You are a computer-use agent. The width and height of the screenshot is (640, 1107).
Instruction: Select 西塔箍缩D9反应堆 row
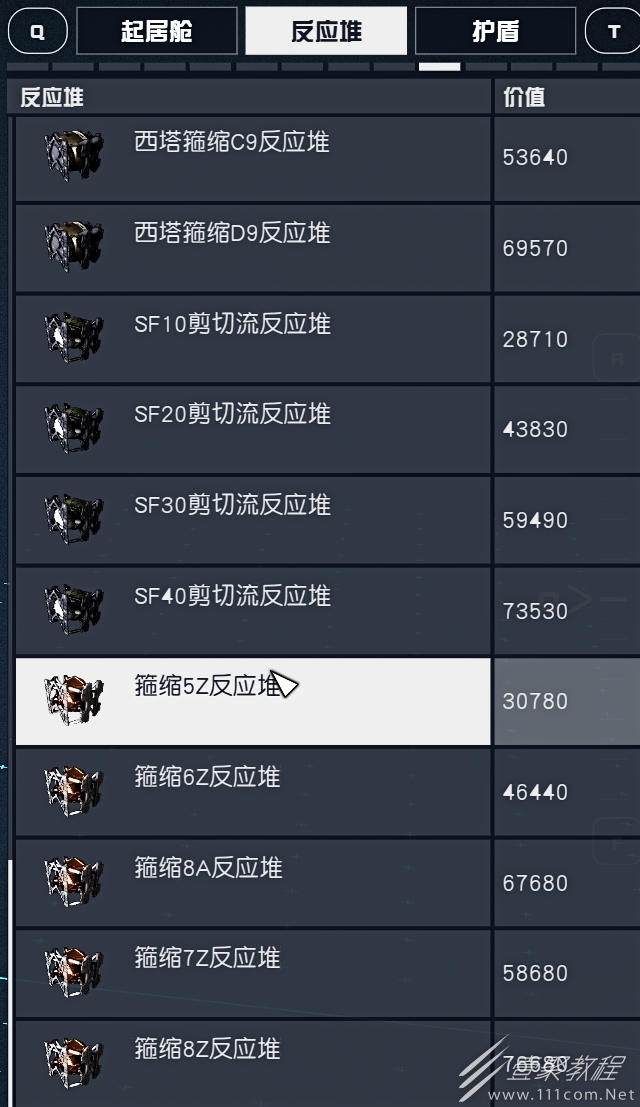pos(253,248)
